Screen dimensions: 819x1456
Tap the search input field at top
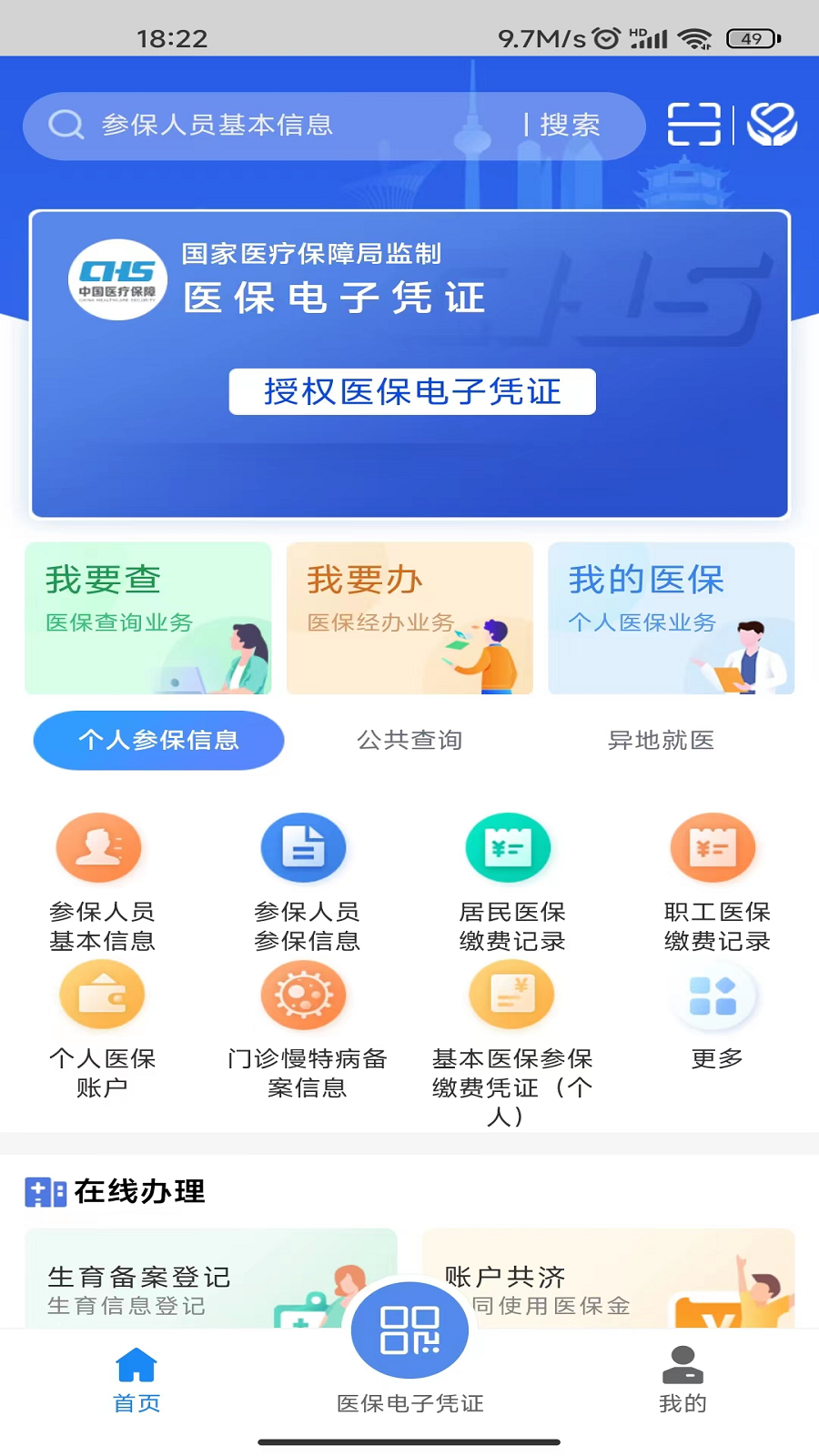point(273,126)
